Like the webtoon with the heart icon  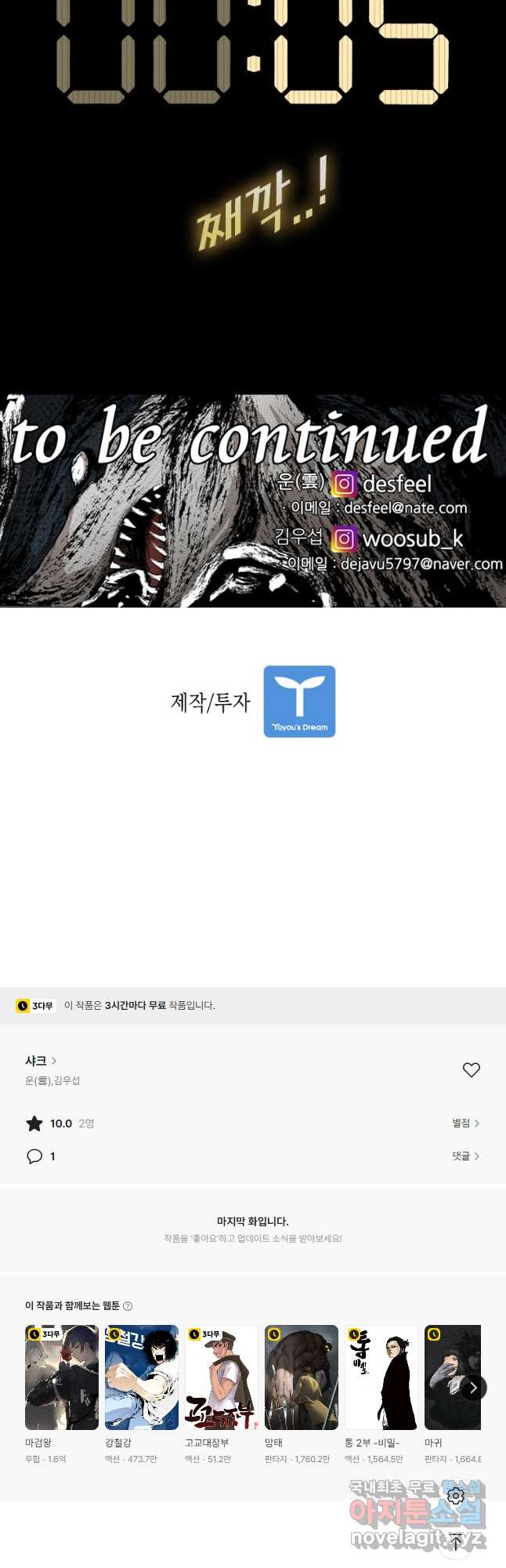[471, 1069]
